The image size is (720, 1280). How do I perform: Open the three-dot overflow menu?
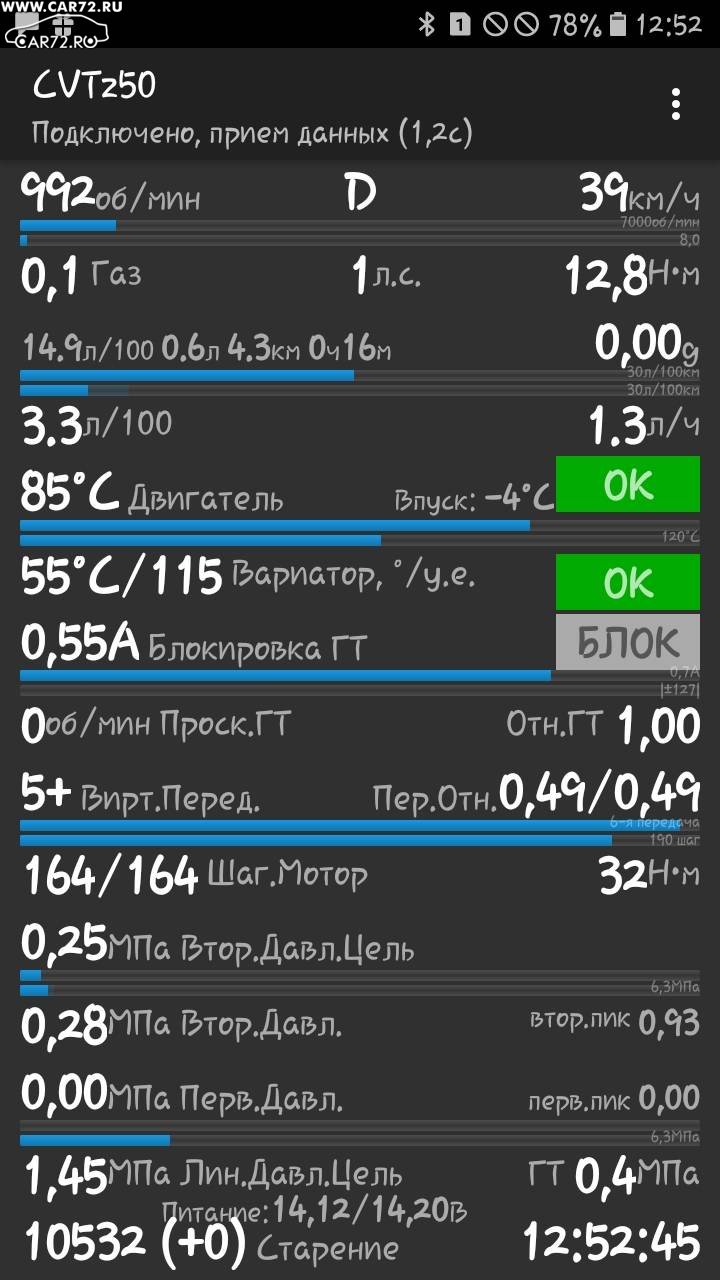676,104
